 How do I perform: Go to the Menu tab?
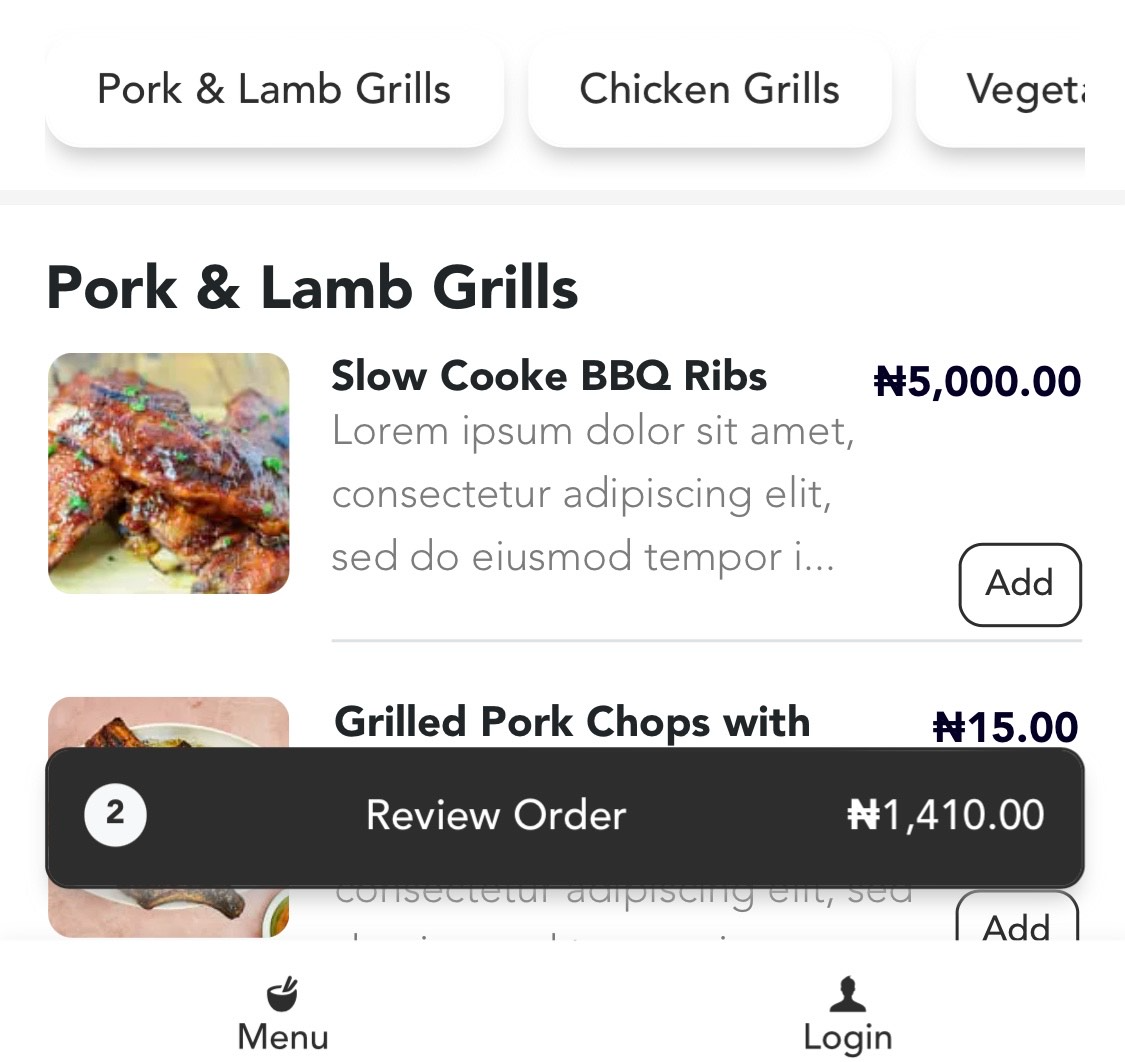point(283,1015)
